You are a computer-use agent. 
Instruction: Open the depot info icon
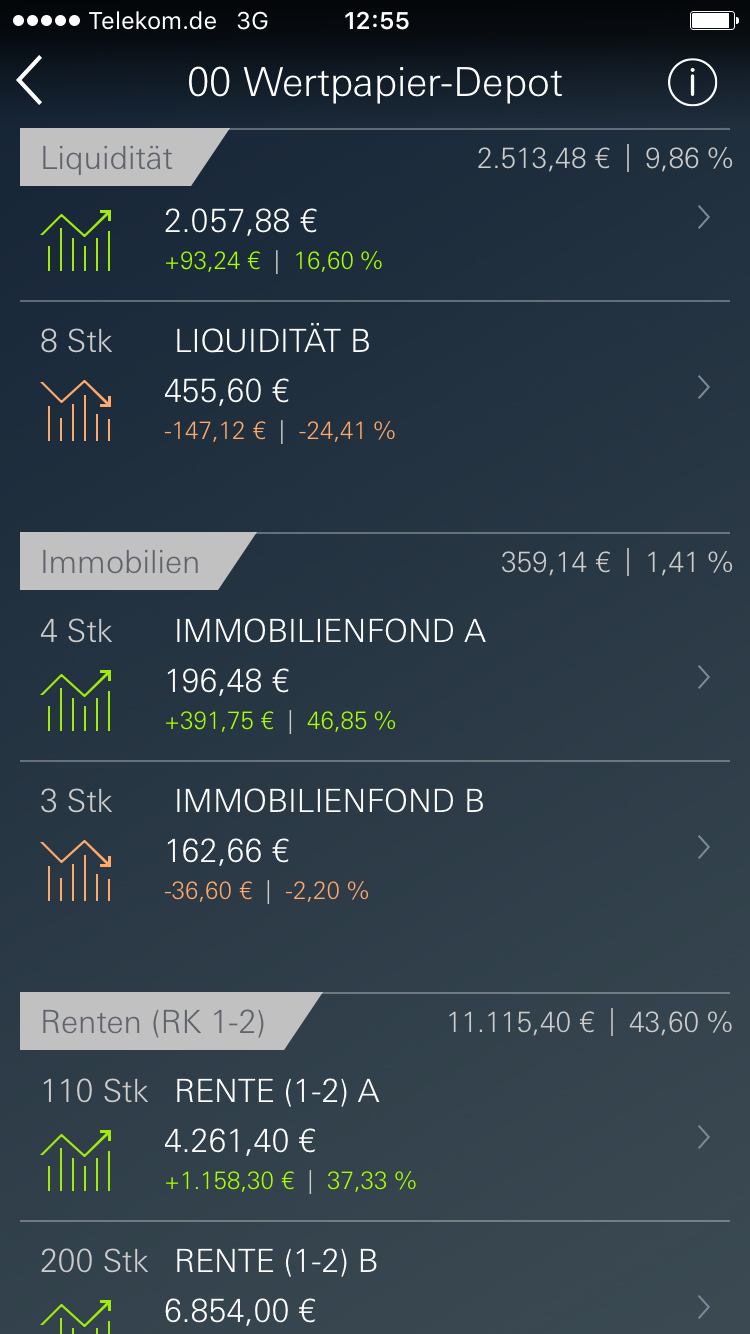[x=692, y=82]
